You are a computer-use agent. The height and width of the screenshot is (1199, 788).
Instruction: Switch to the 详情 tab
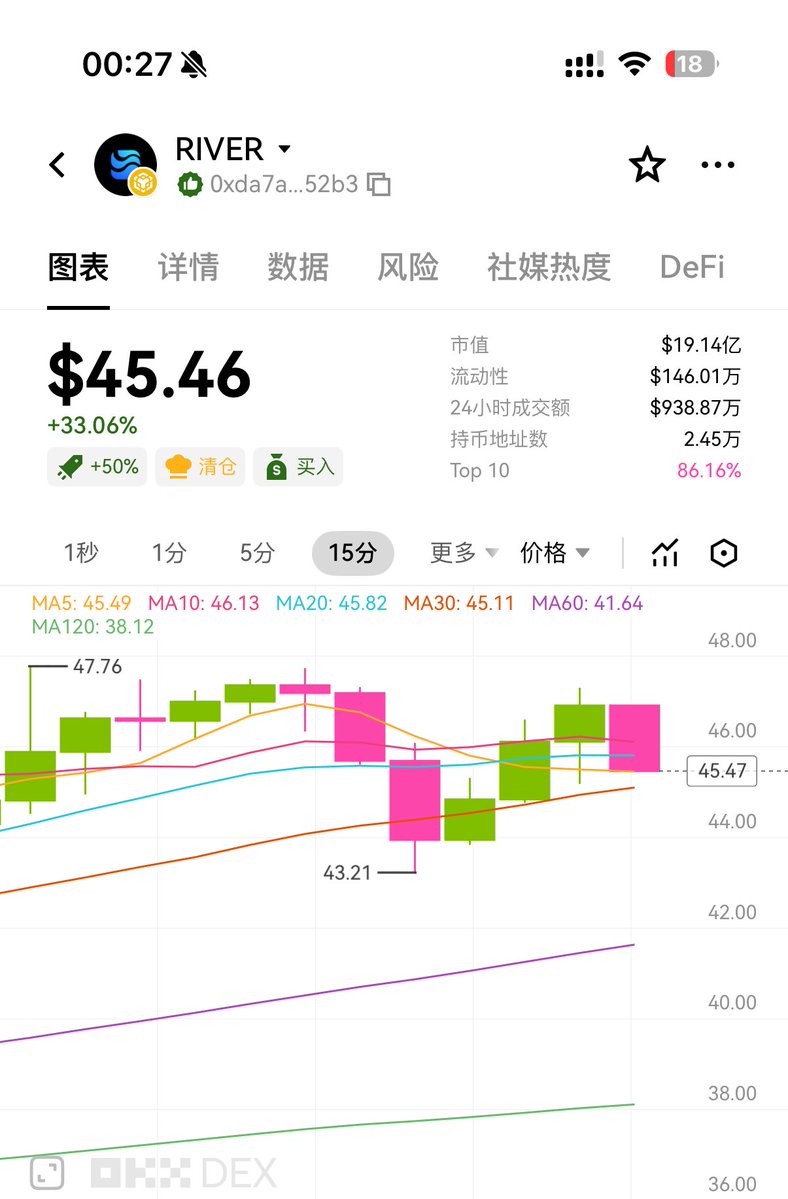(x=188, y=267)
